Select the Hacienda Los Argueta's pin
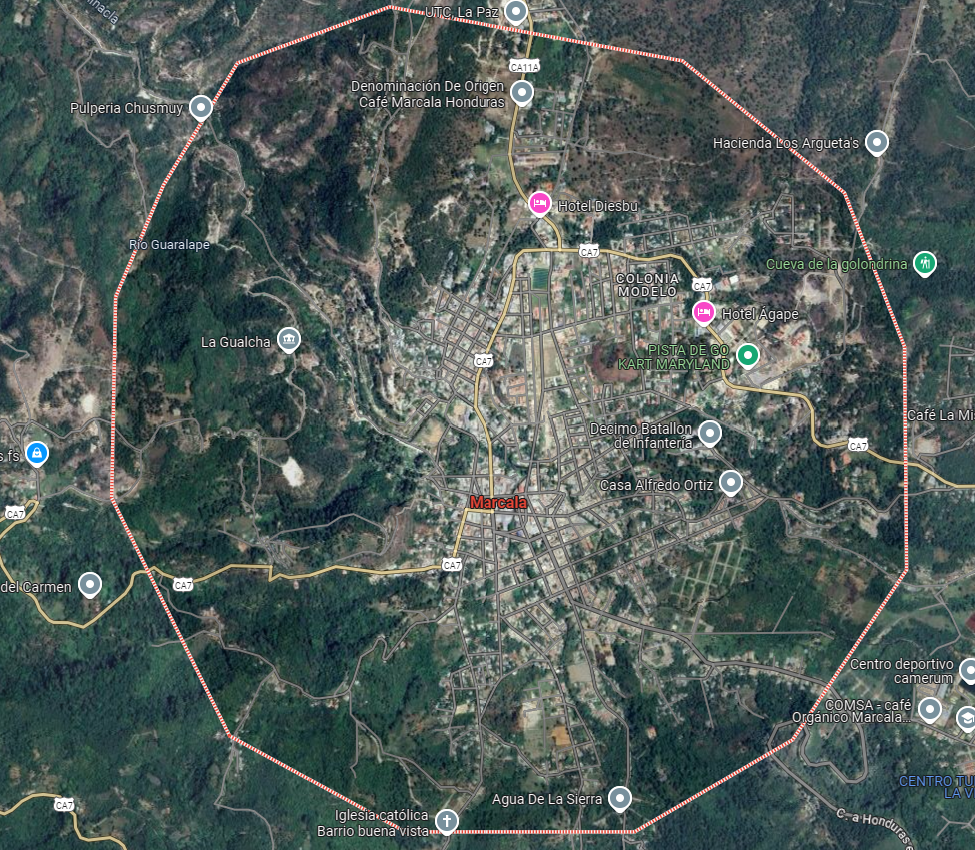This screenshot has height=850, width=975. (876, 142)
